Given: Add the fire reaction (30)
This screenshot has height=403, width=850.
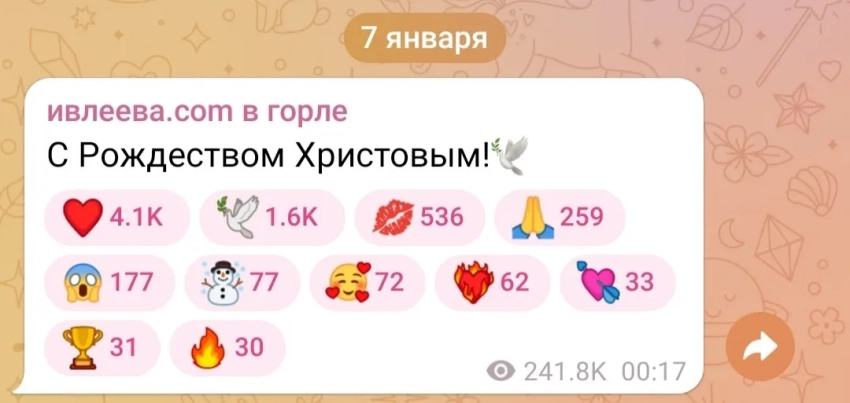Looking at the screenshot, I should click(228, 347).
